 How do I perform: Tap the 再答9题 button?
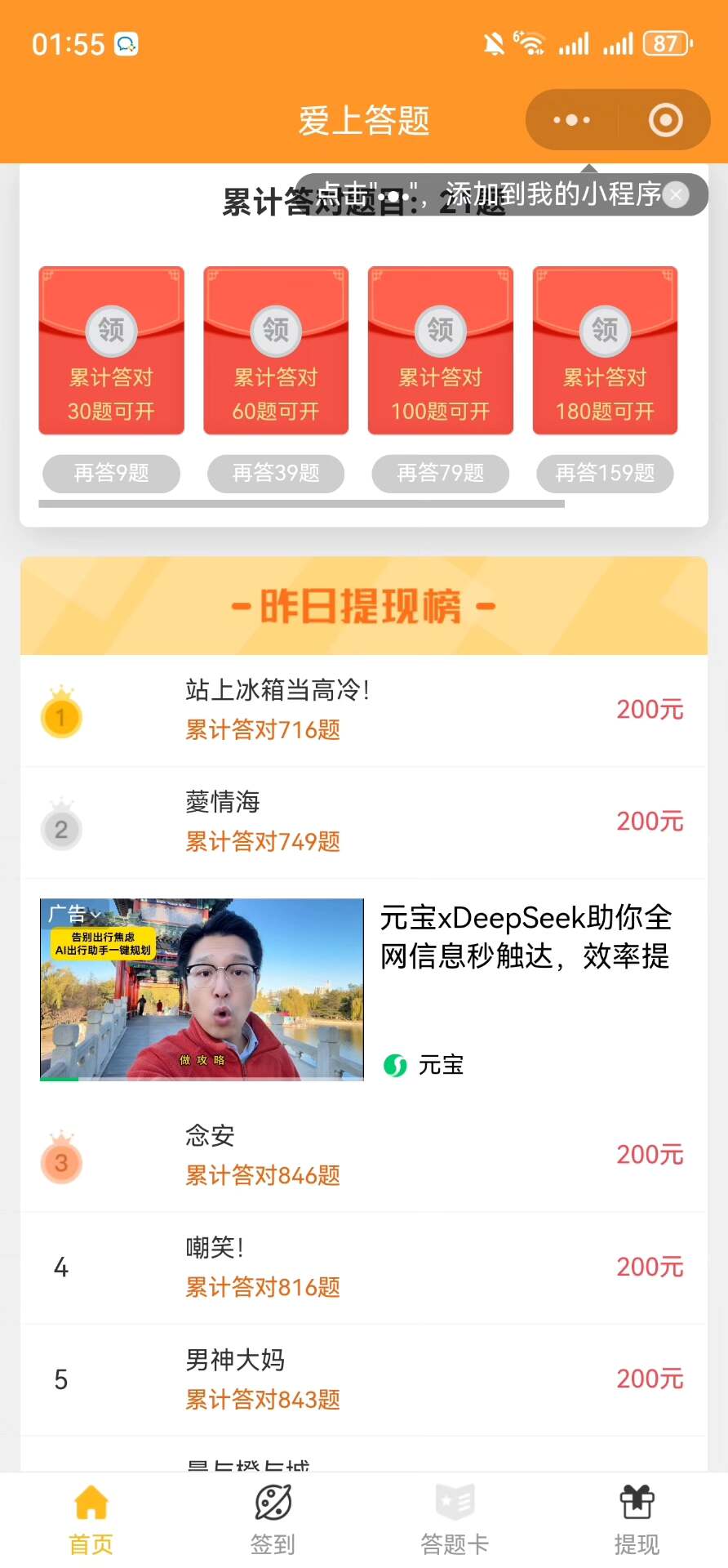pos(111,474)
